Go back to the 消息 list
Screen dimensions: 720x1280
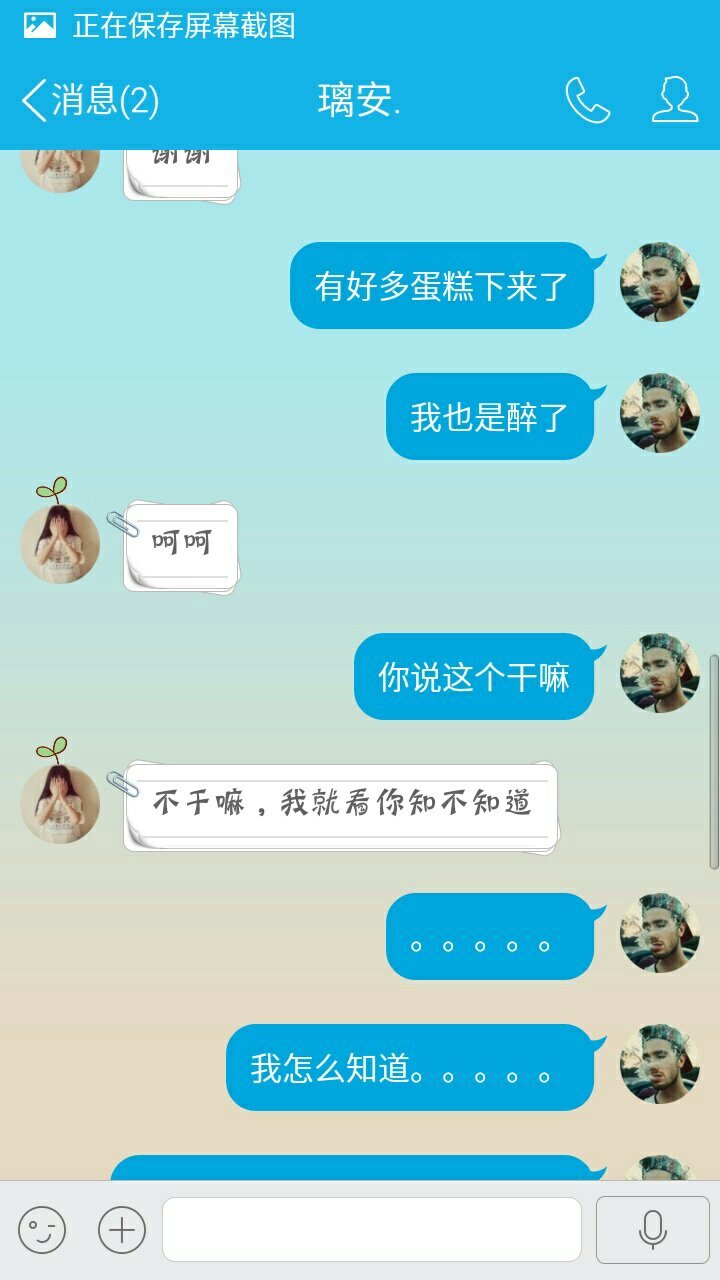[x=88, y=101]
